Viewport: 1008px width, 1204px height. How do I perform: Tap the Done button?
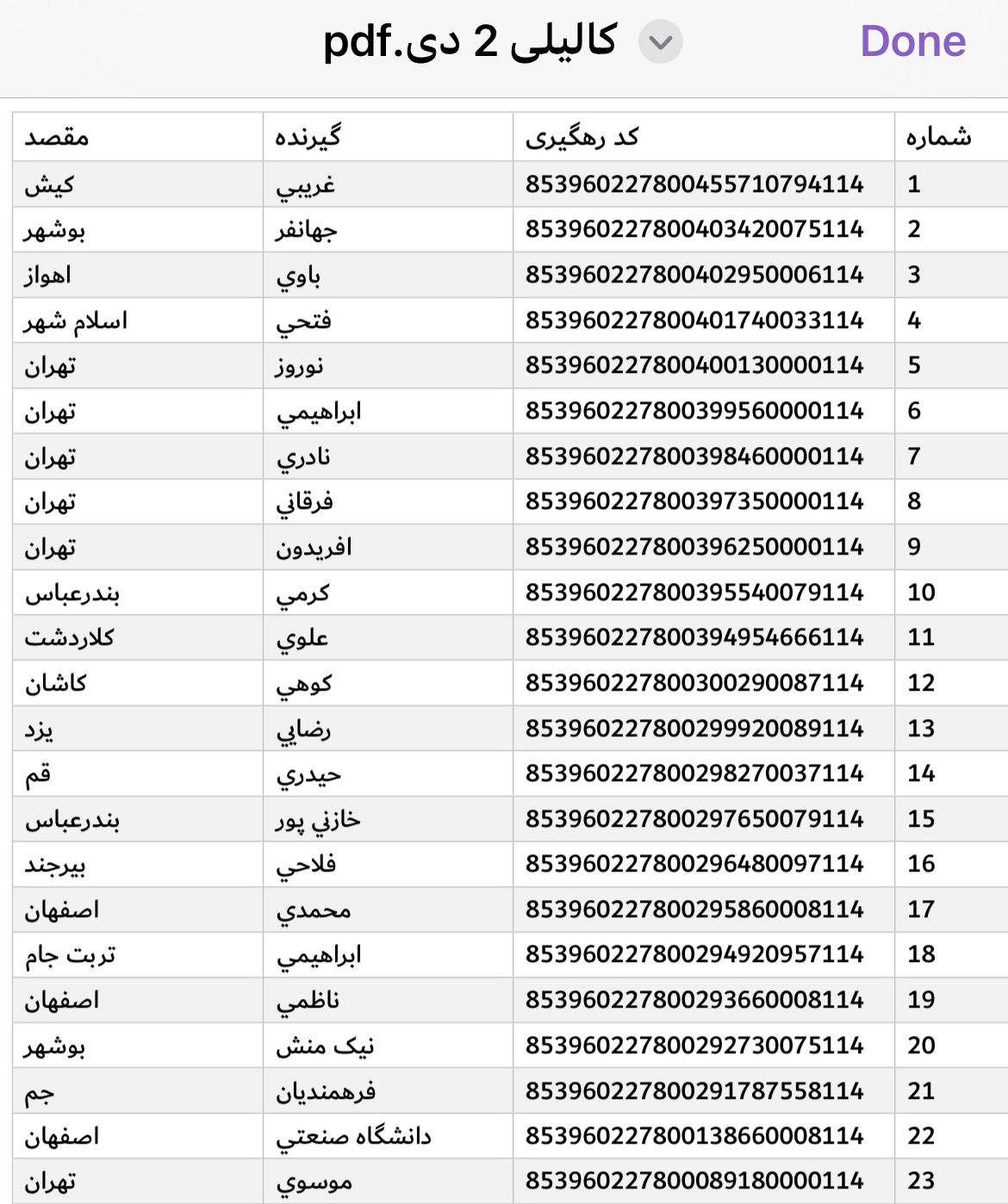(x=915, y=40)
